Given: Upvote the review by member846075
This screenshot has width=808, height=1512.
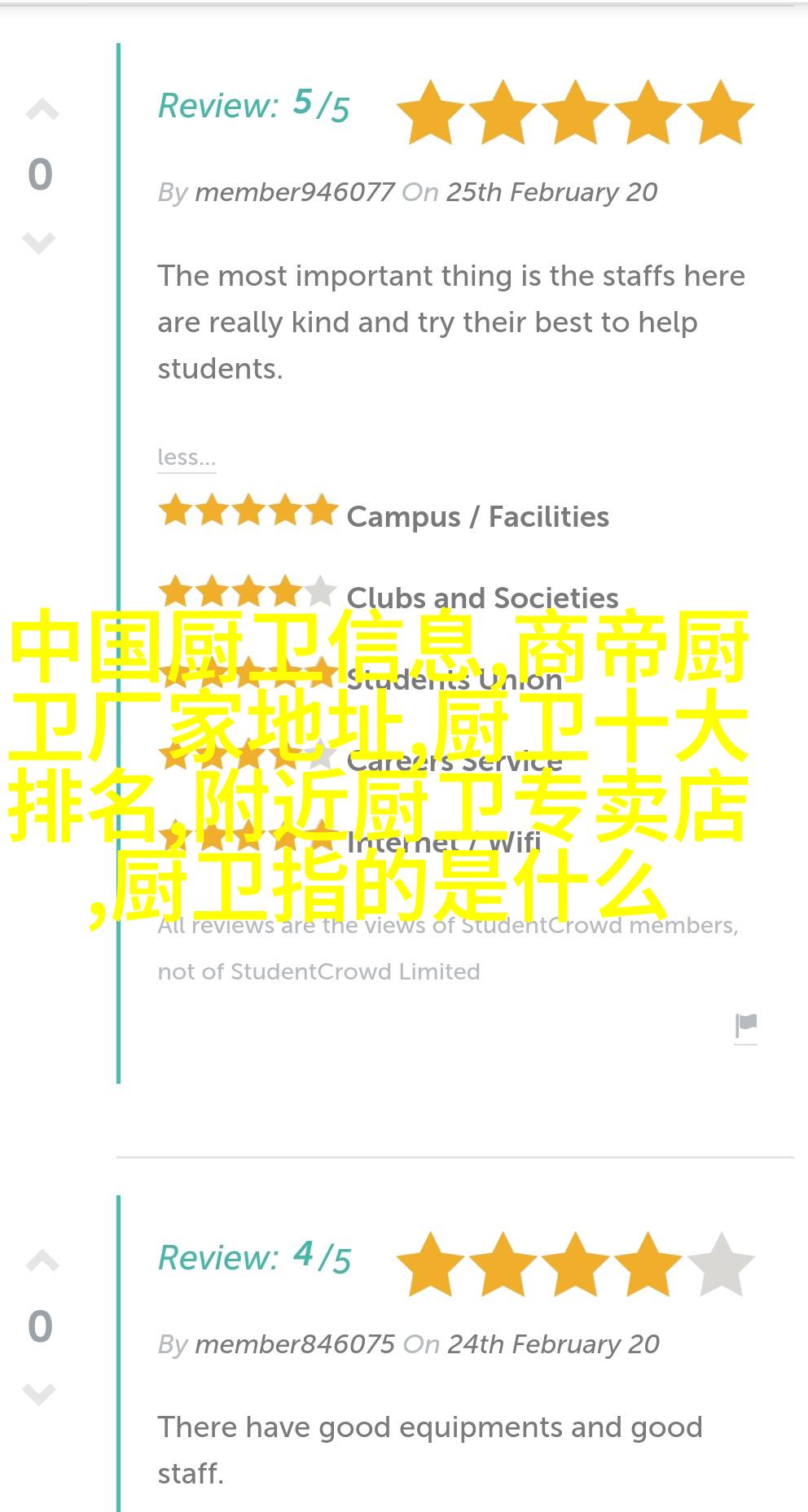Looking at the screenshot, I should coord(42,1261).
